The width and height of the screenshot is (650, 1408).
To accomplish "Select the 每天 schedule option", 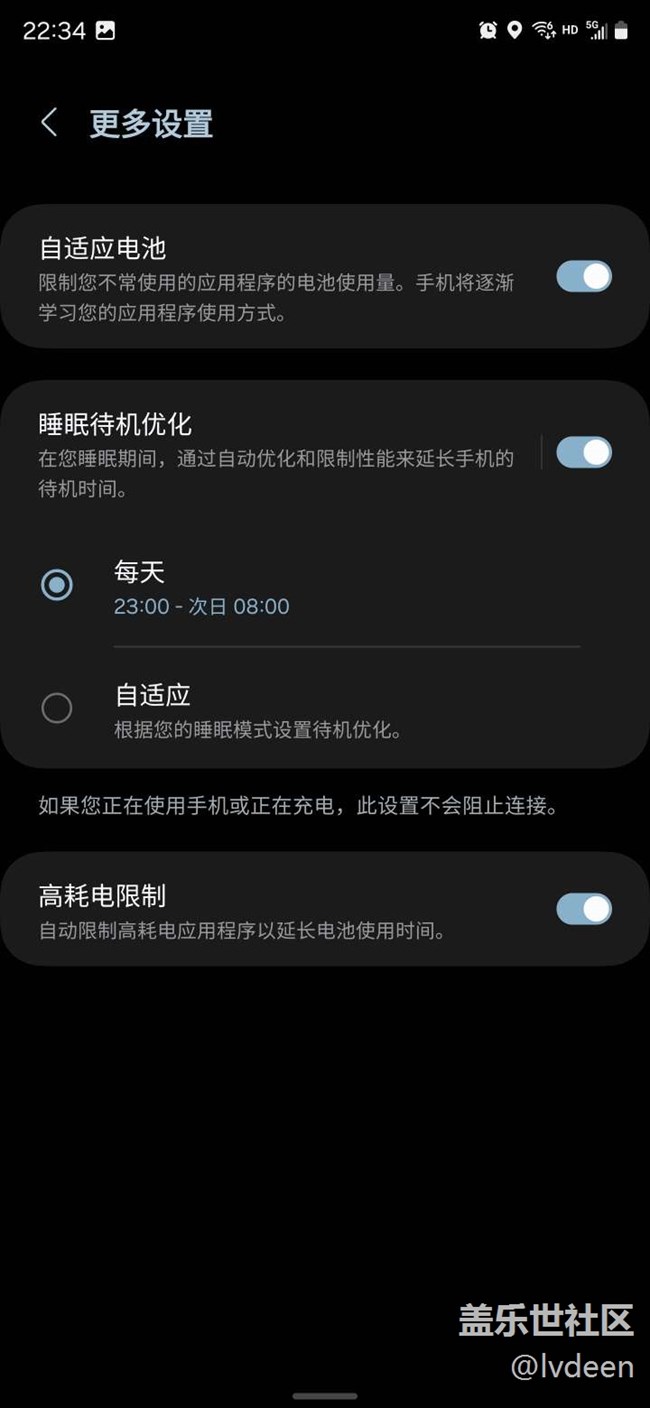I will 57,585.
